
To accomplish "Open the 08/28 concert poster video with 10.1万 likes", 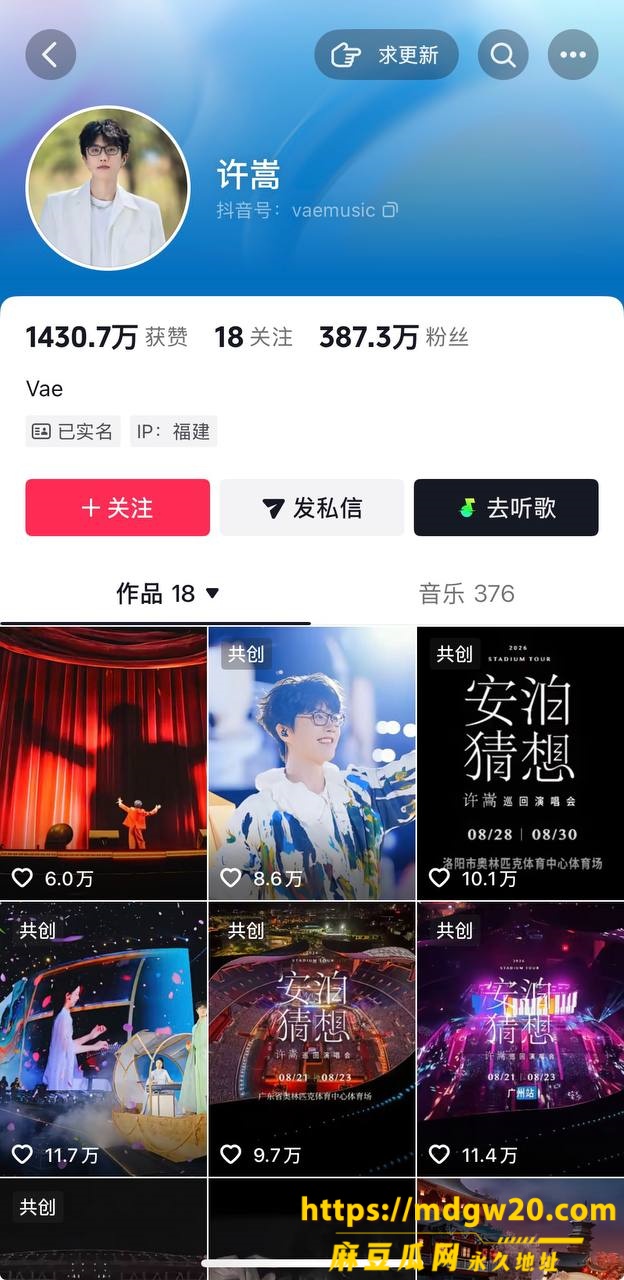I will tap(520, 763).
